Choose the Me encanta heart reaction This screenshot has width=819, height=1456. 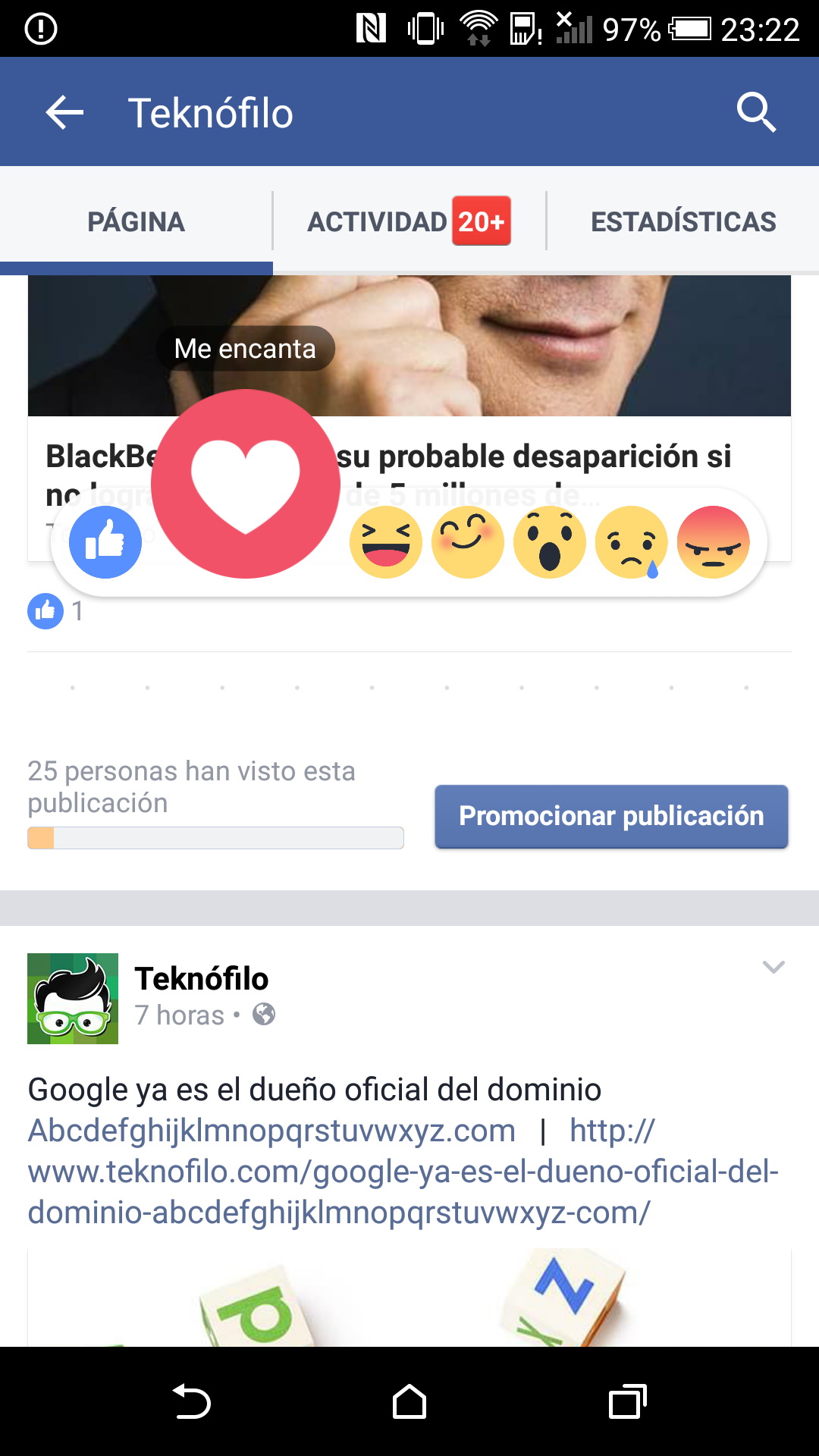(246, 484)
